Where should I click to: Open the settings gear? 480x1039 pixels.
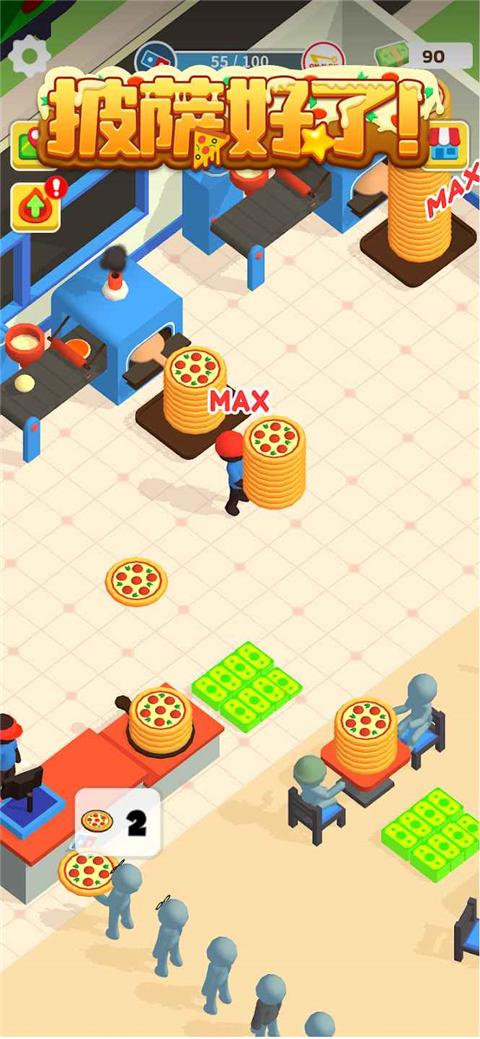point(29,56)
